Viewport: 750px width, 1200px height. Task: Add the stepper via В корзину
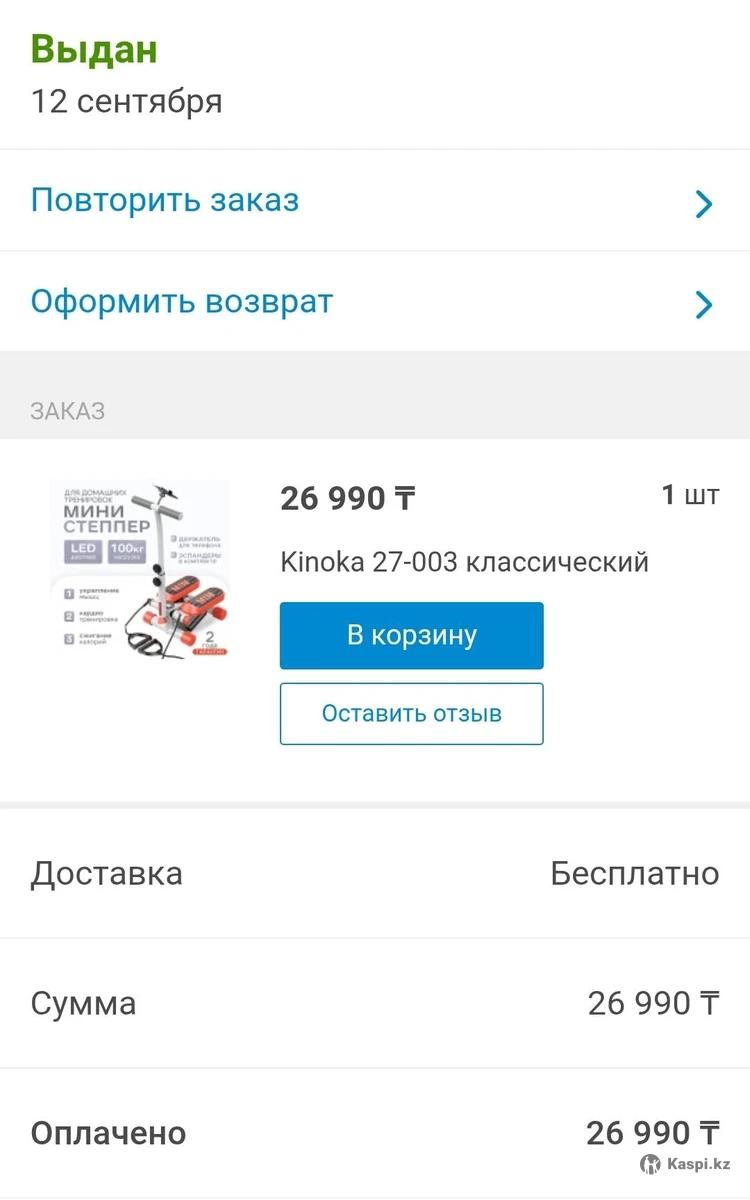pos(411,635)
